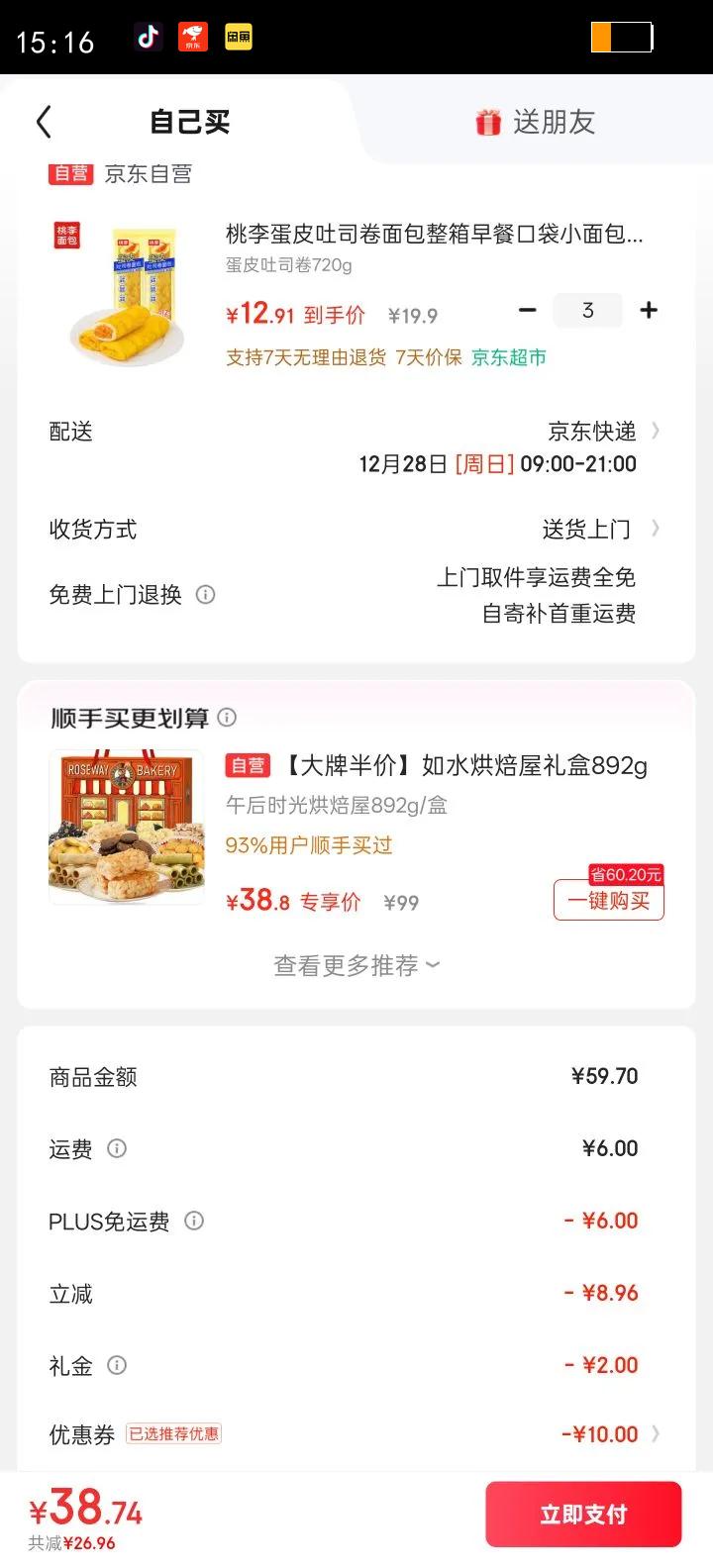The width and height of the screenshot is (713, 1568).
Task: Open the Xianyu icon in the status bar
Action: click(238, 37)
